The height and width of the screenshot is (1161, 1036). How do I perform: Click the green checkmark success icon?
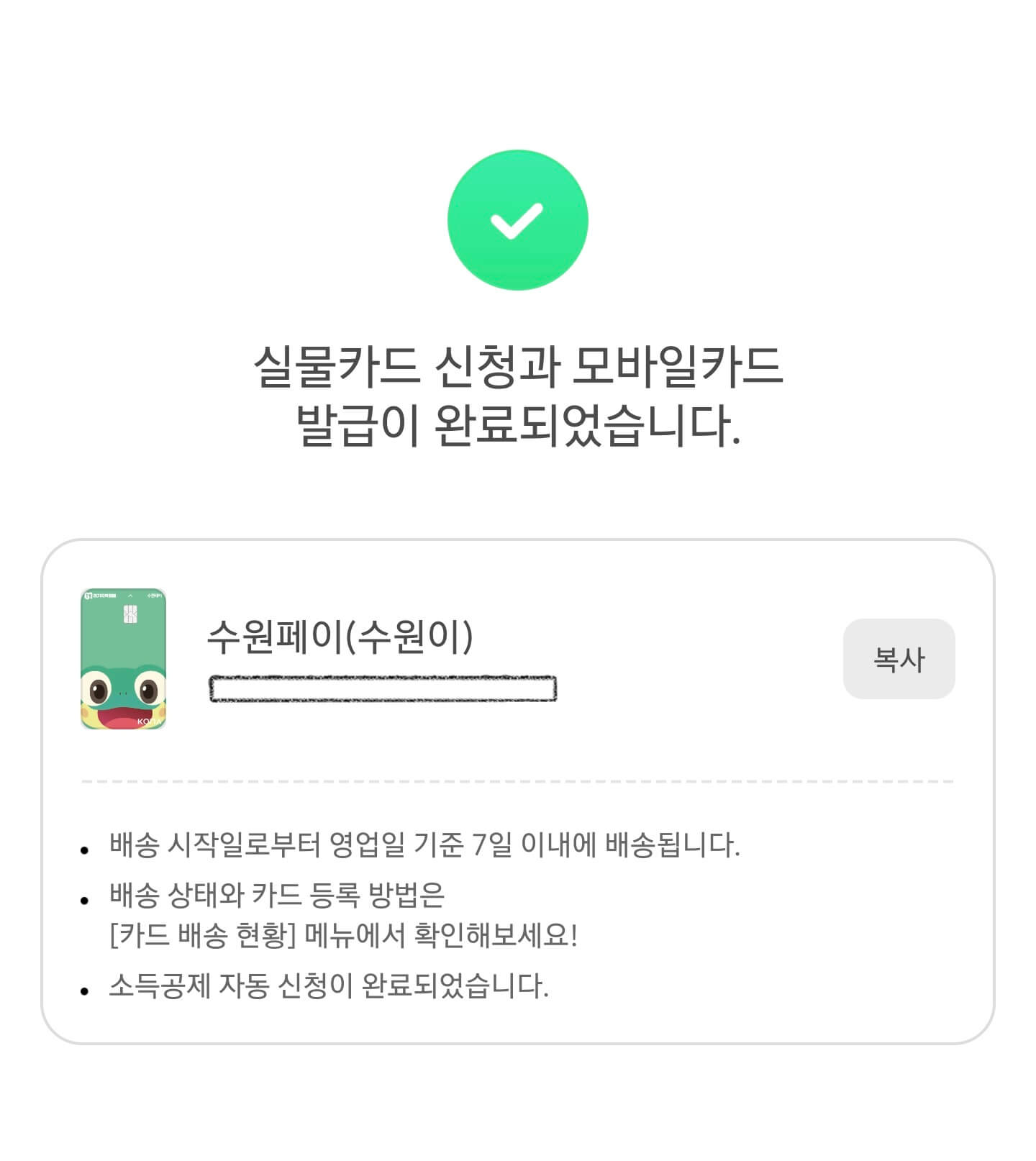[517, 221]
